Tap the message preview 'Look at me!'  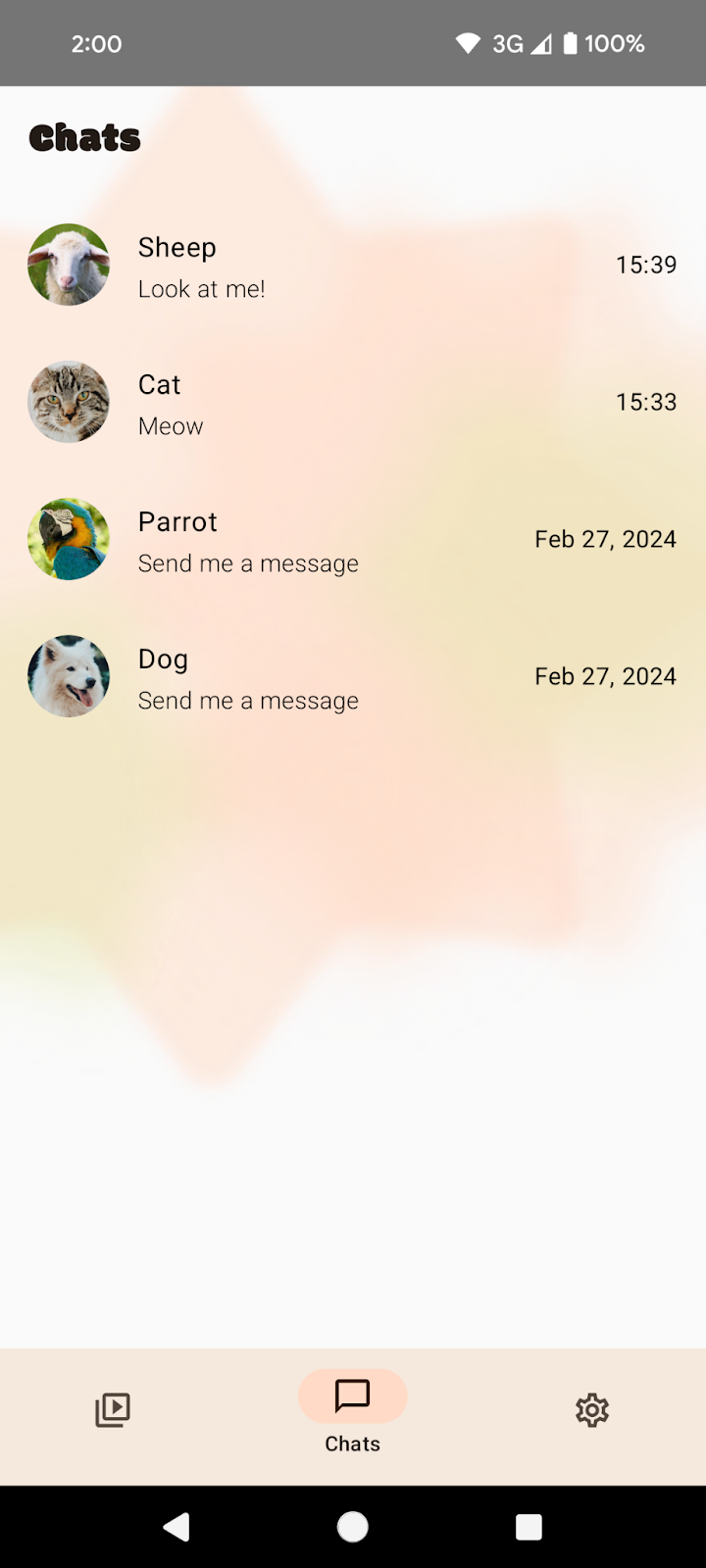[x=201, y=288]
